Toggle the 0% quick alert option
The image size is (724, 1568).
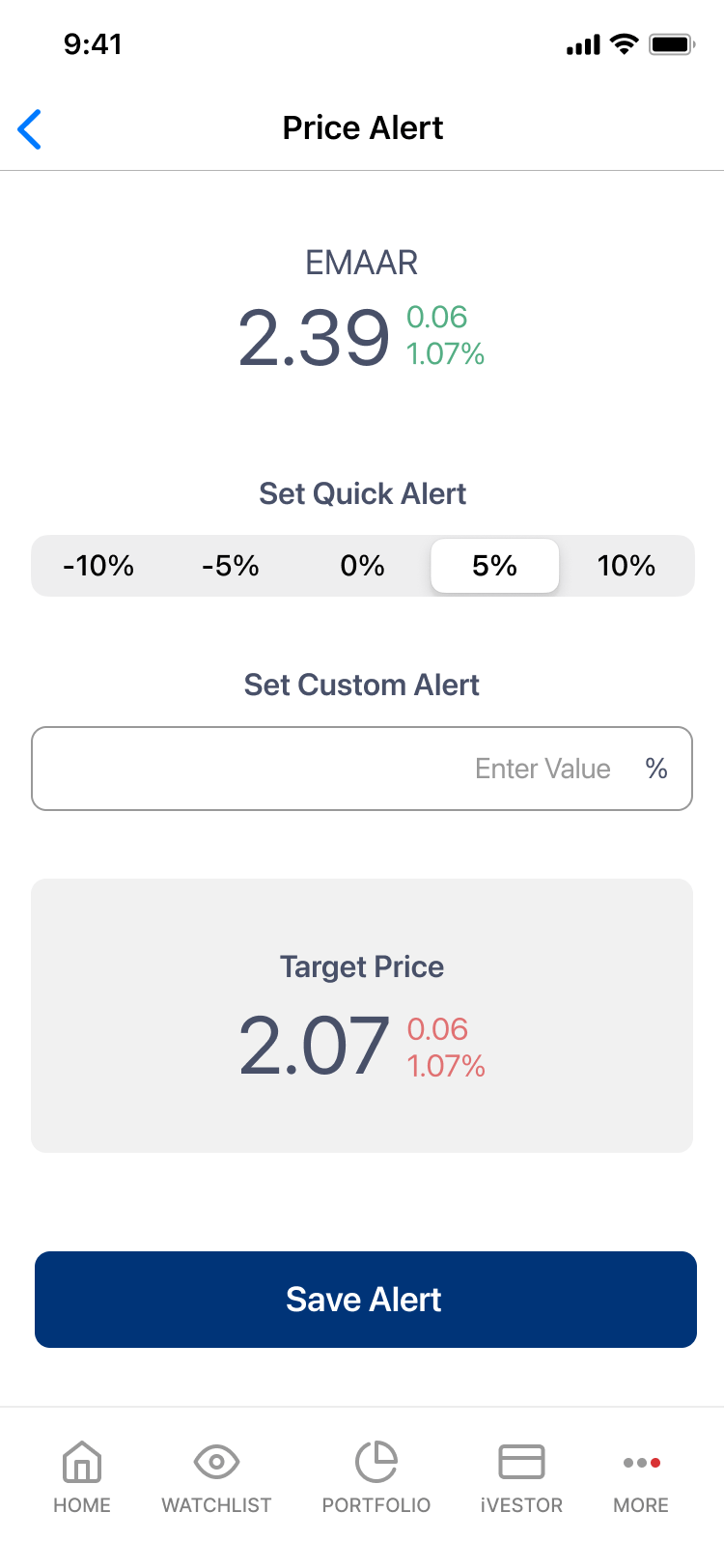pyautogui.click(x=362, y=566)
